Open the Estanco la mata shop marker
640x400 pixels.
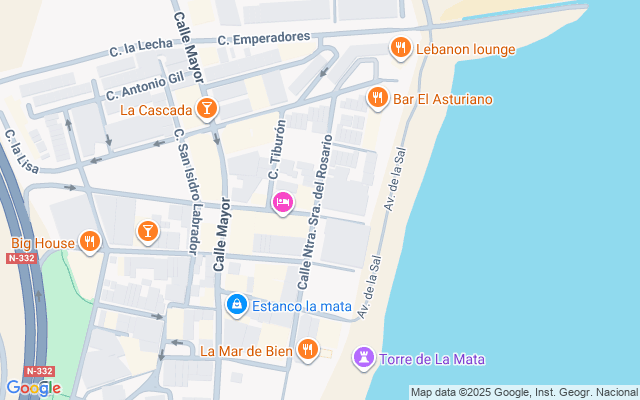click(x=236, y=304)
